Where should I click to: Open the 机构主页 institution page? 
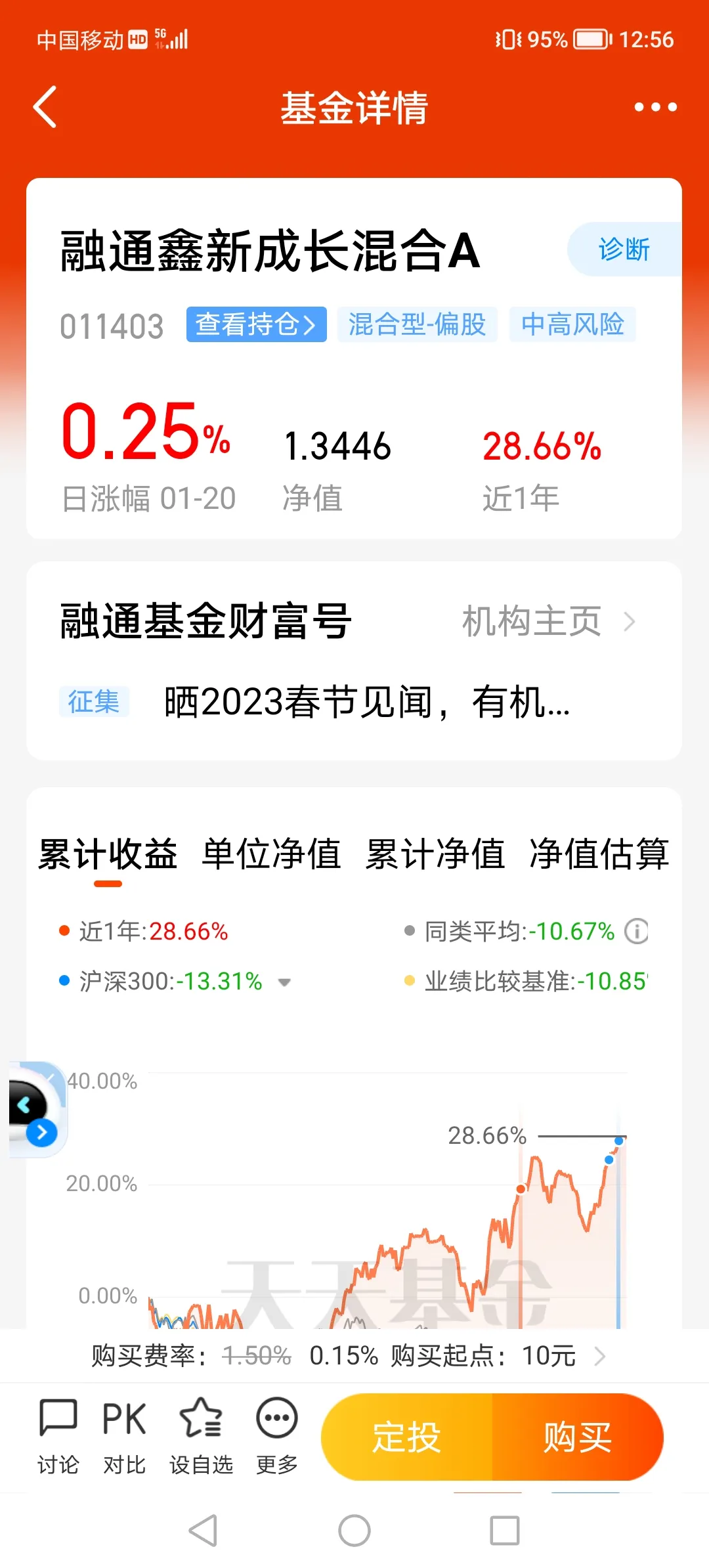(548, 621)
